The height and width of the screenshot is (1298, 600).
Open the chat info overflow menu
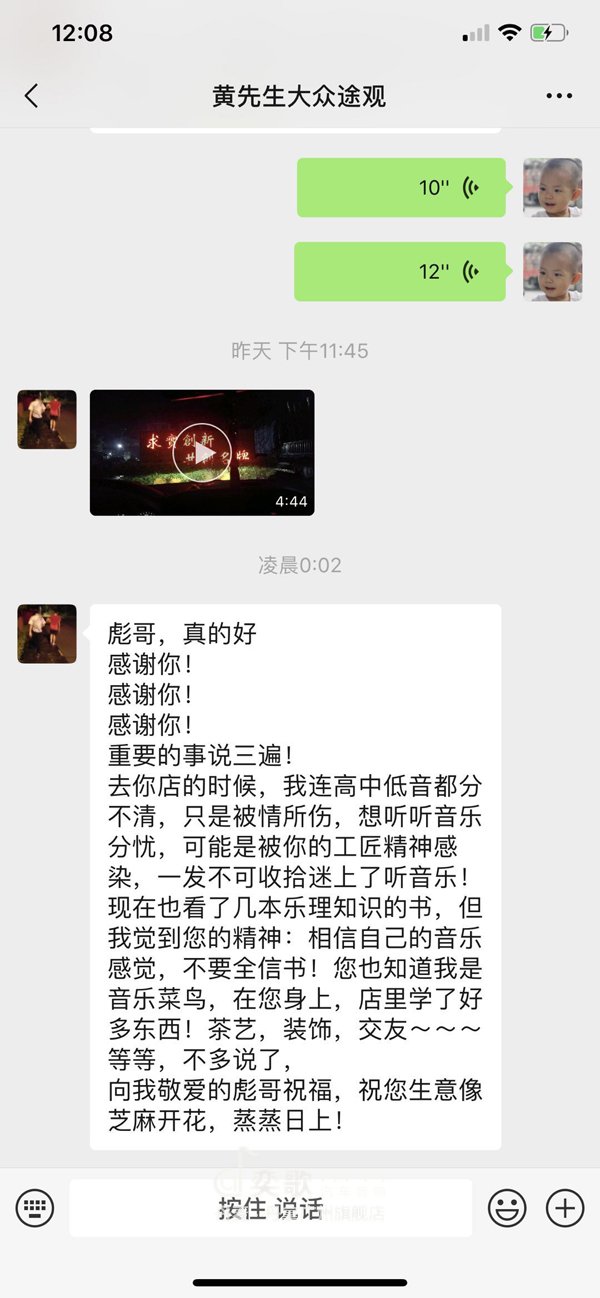click(559, 96)
